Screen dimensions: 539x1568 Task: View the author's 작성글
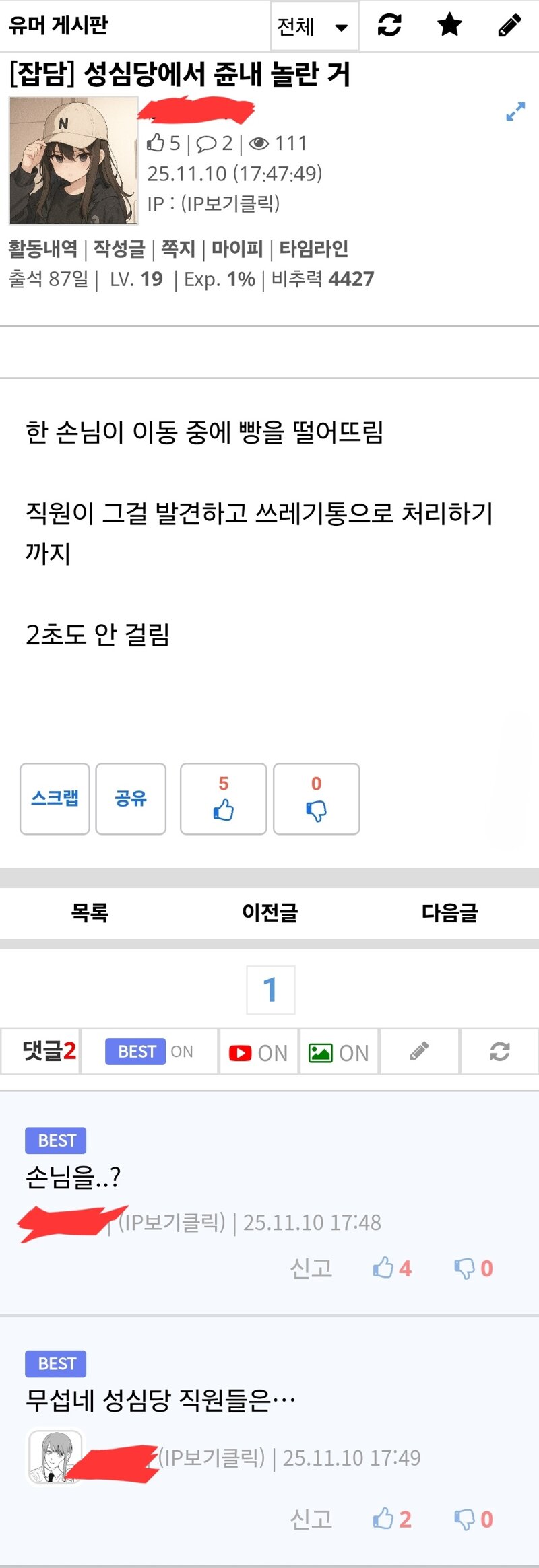point(119,249)
